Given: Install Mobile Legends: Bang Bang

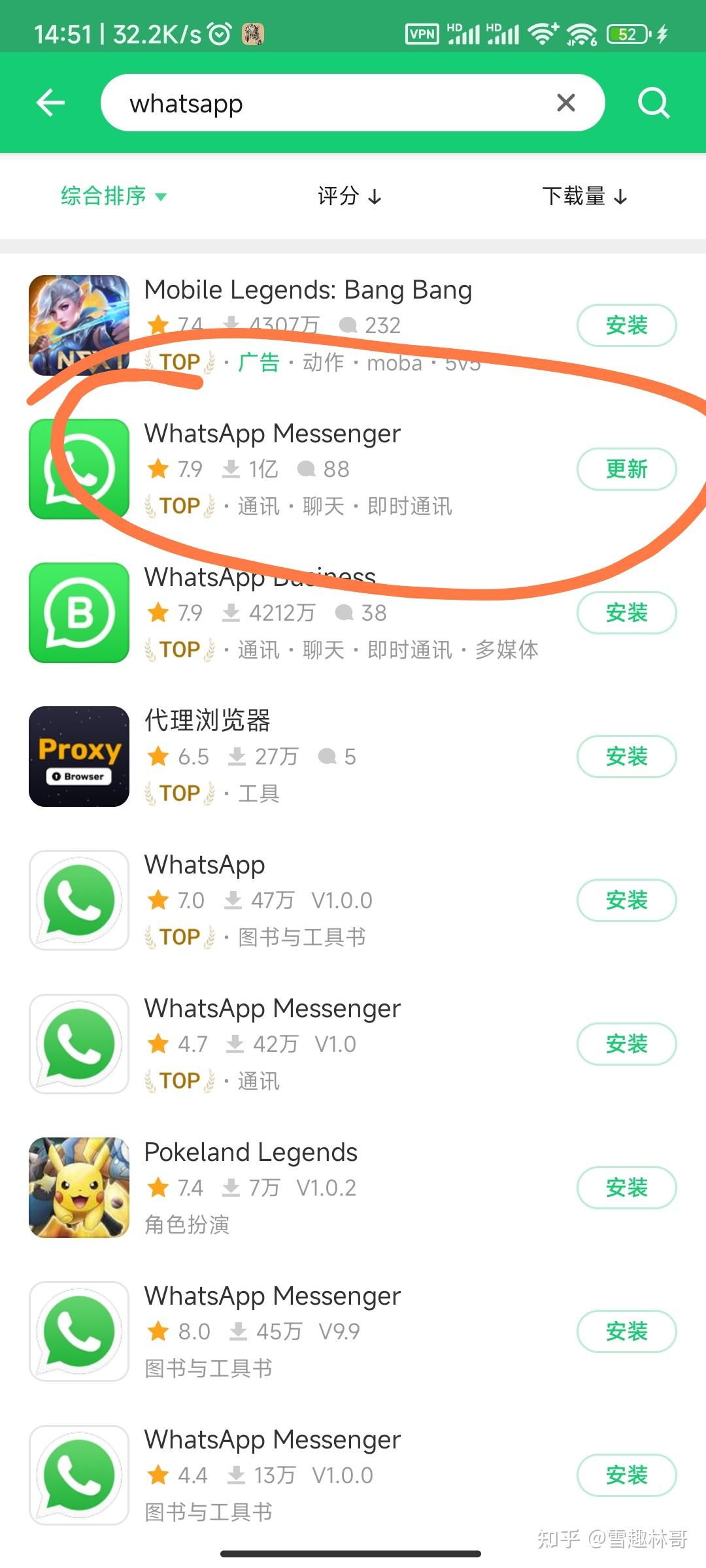Looking at the screenshot, I should (x=626, y=325).
